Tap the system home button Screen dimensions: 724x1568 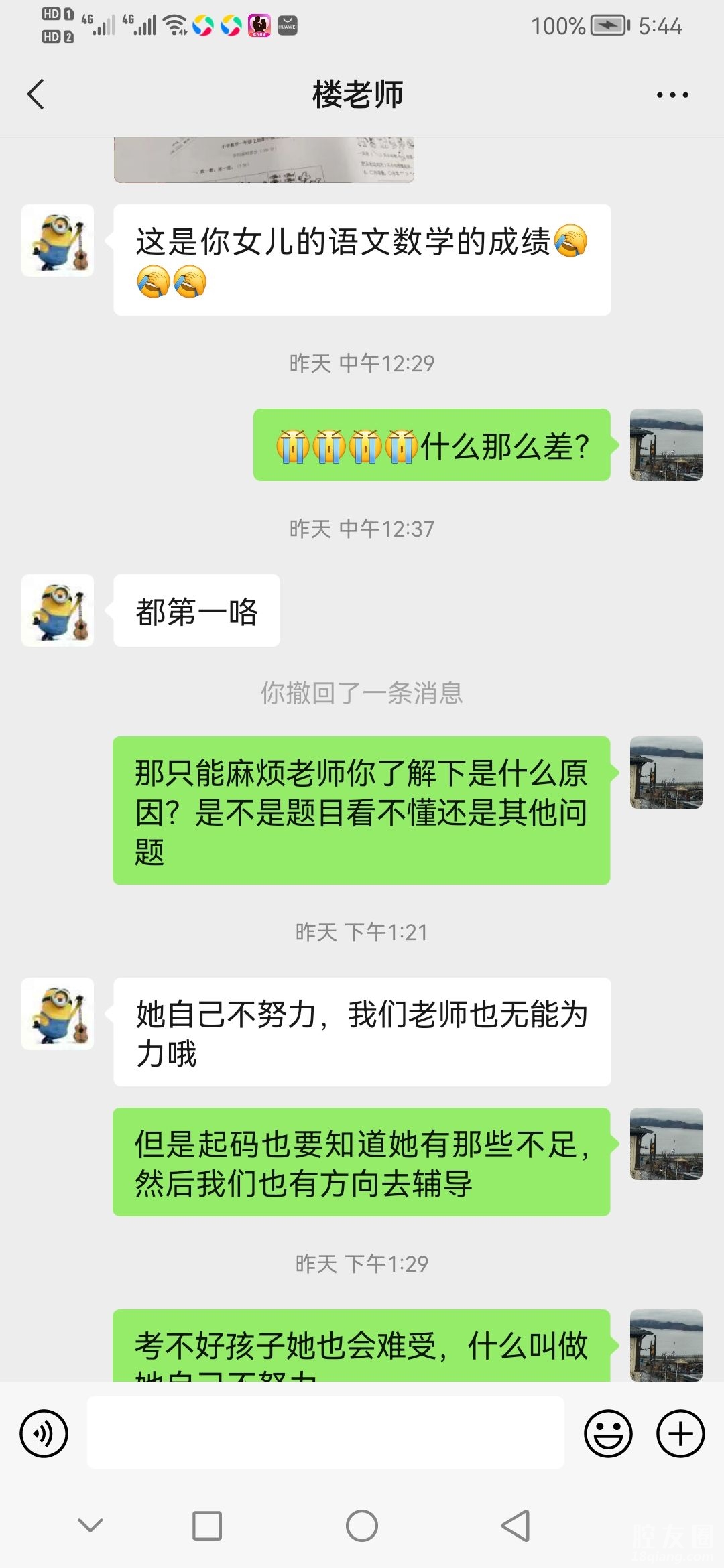362,1526
